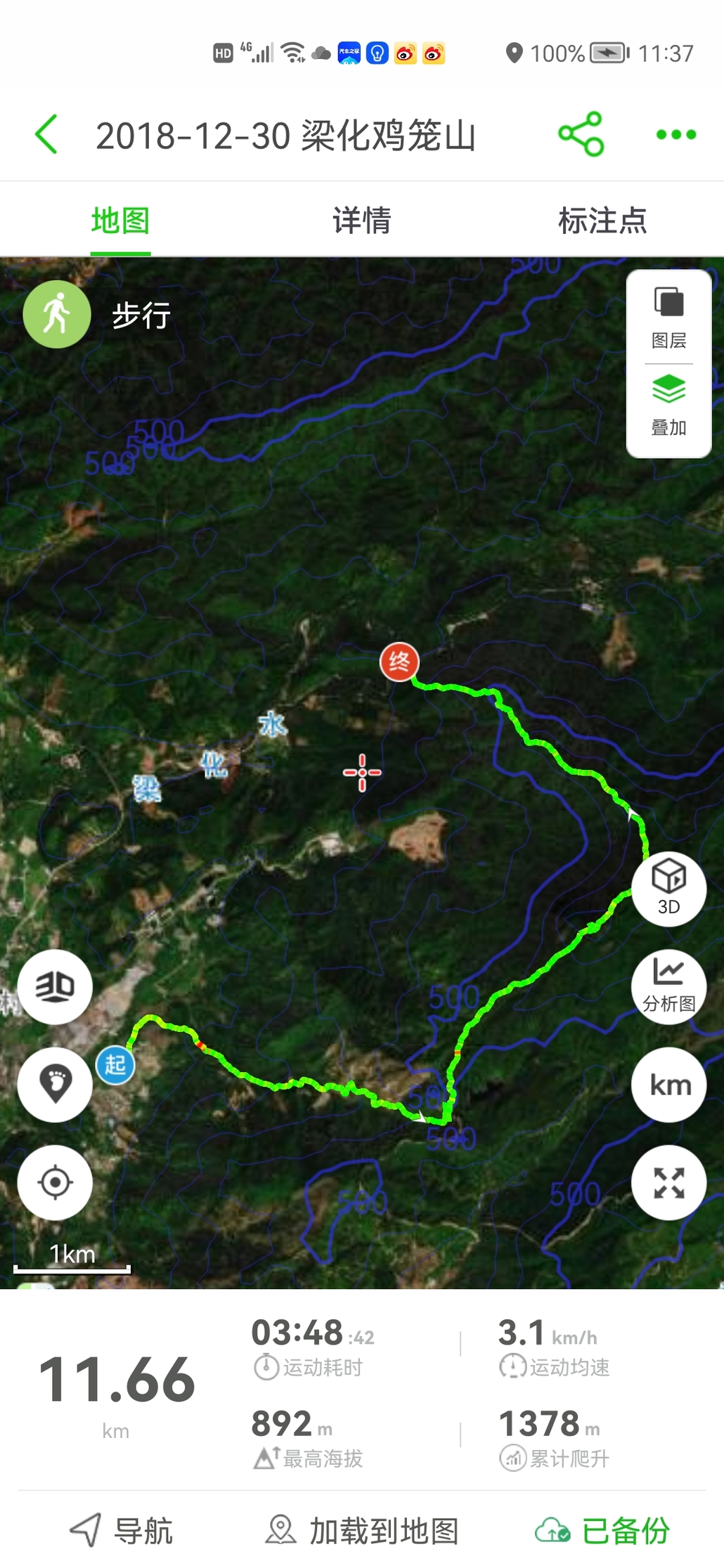Open the 分析图 analysis chart

668,986
